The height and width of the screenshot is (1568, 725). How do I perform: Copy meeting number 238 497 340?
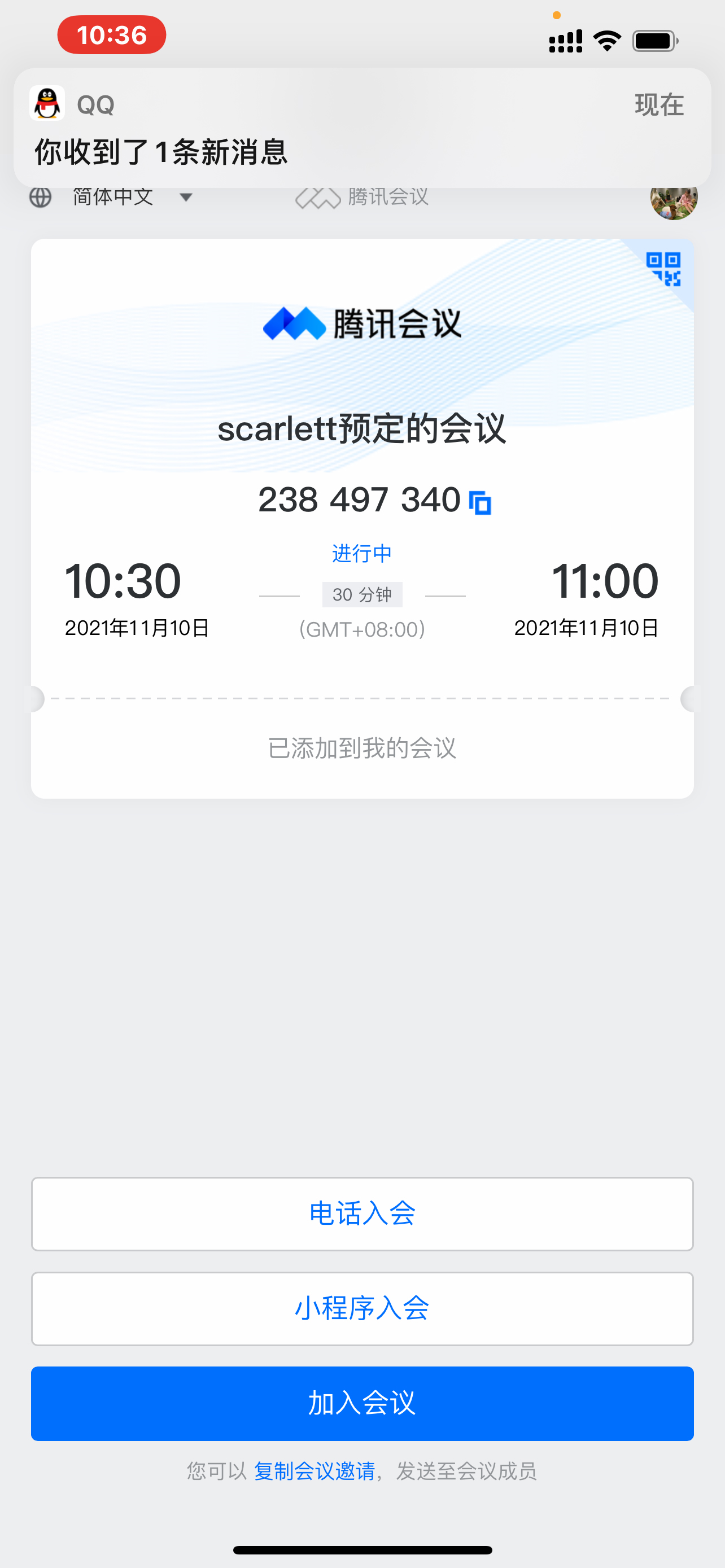481,503
